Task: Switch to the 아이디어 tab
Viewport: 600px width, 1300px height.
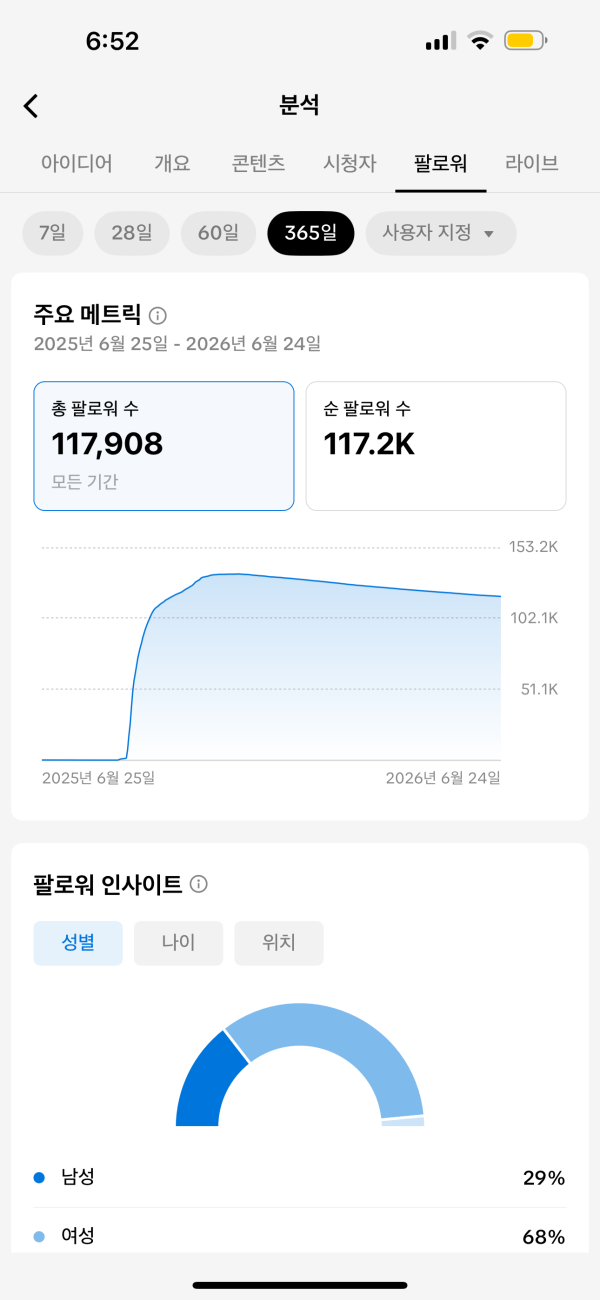Action: (77, 164)
